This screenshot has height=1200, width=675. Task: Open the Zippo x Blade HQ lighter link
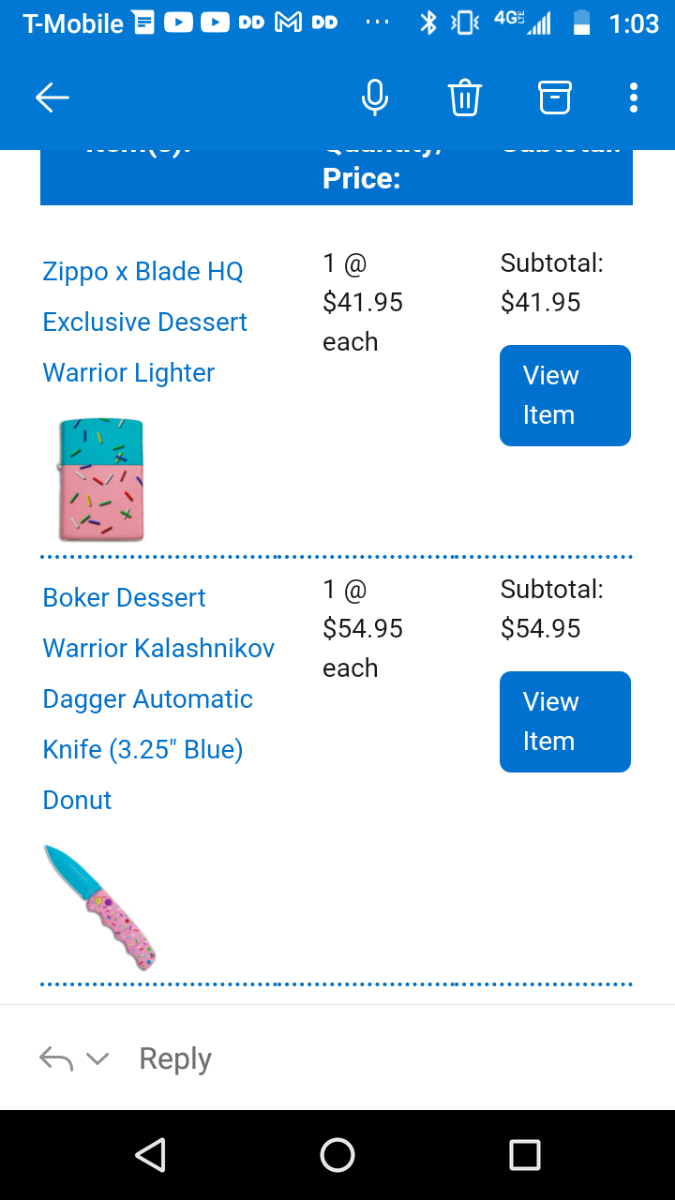point(145,322)
